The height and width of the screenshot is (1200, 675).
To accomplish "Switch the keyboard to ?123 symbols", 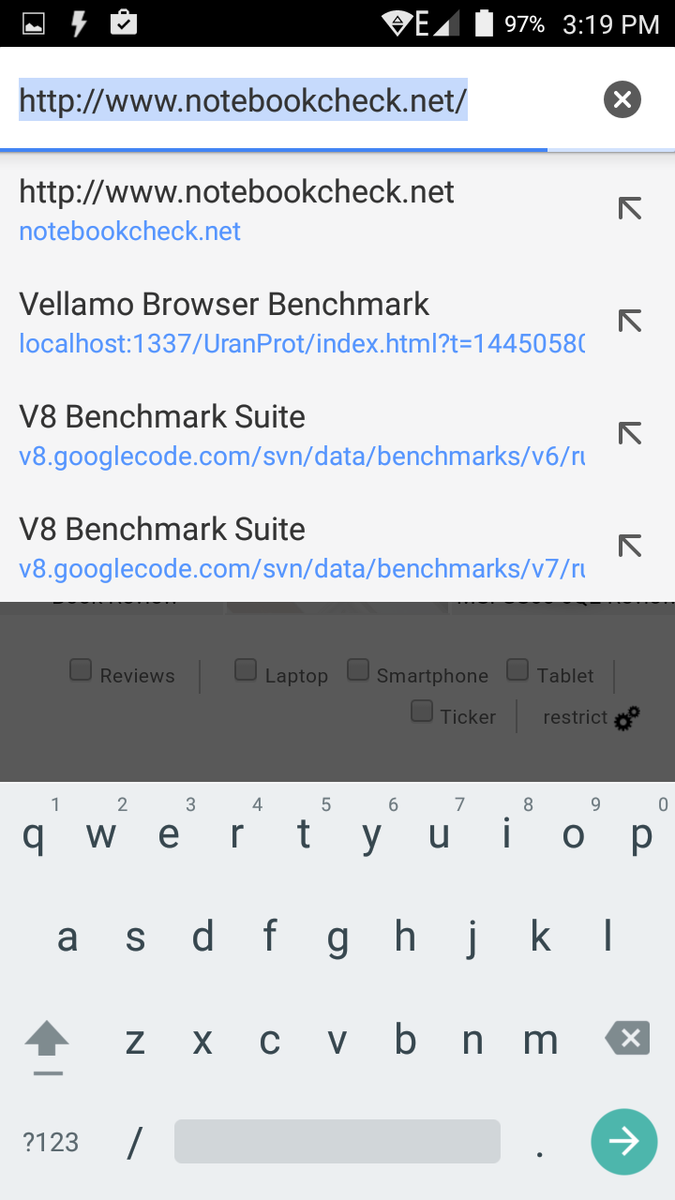I will (x=50, y=1141).
